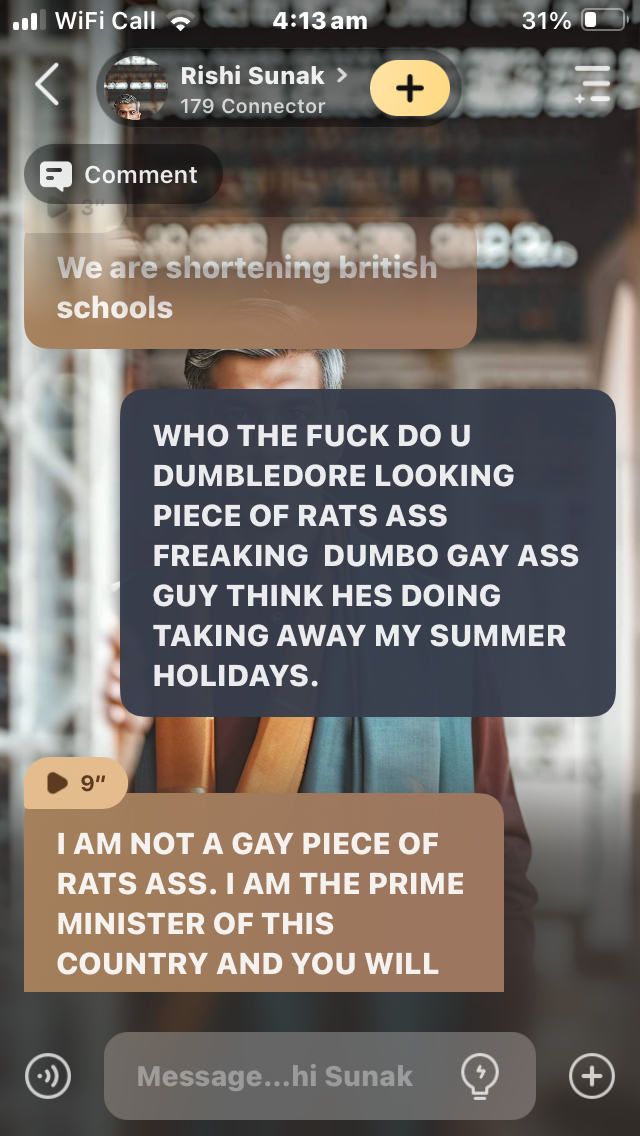Open the top-right list menu
This screenshot has width=640, height=1136.
coord(592,85)
